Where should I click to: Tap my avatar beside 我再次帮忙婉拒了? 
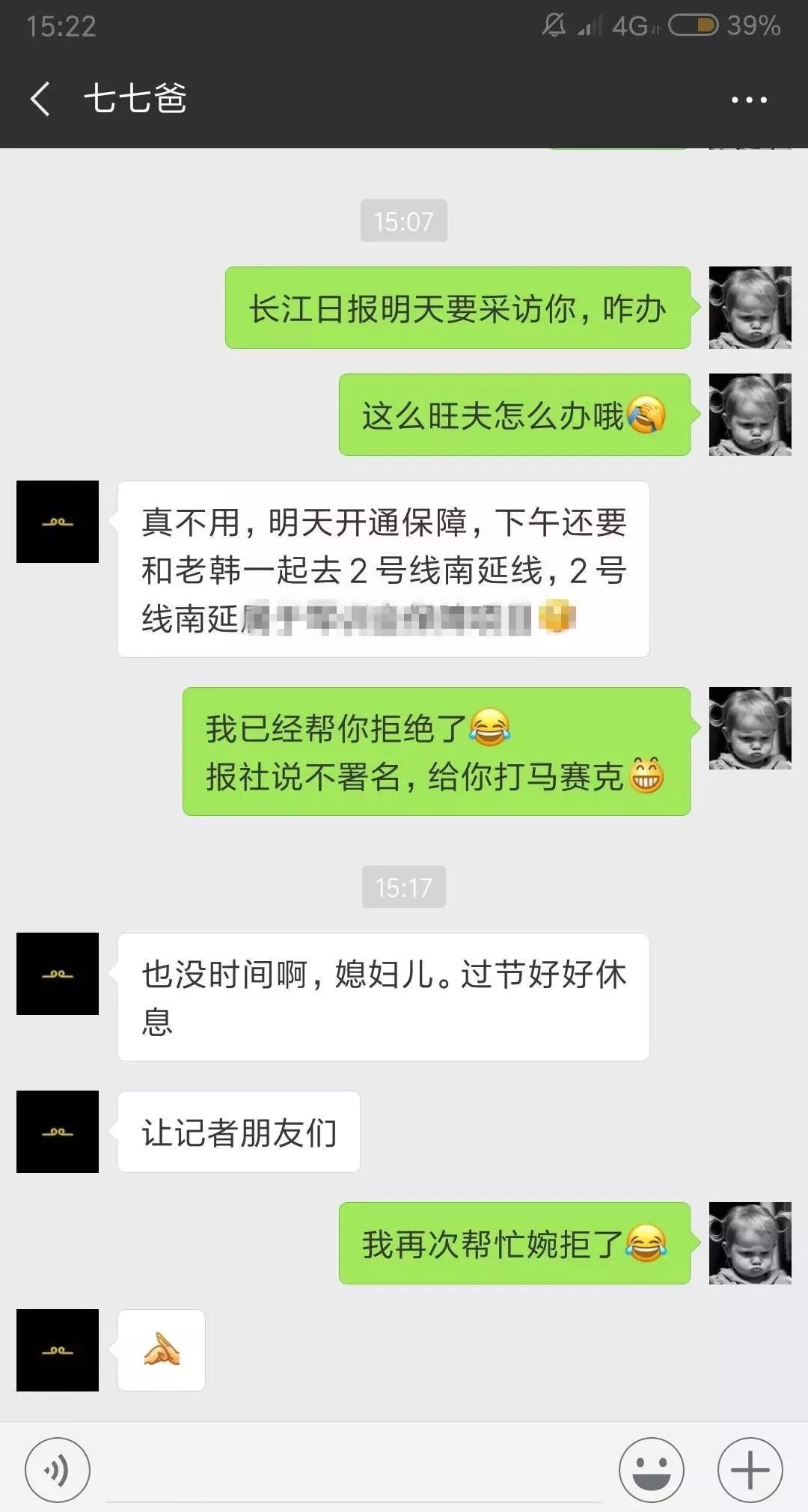point(750,1243)
